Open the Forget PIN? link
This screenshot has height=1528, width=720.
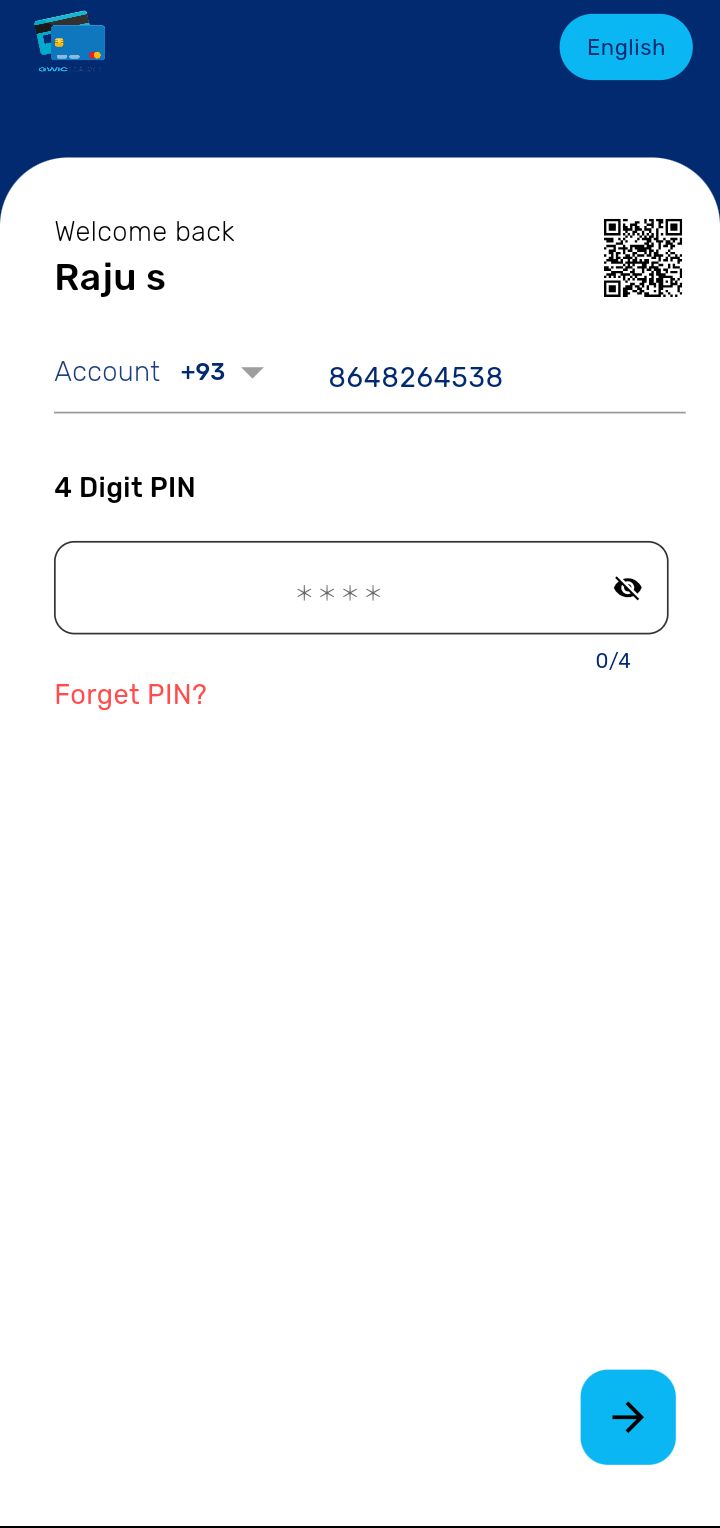130,694
